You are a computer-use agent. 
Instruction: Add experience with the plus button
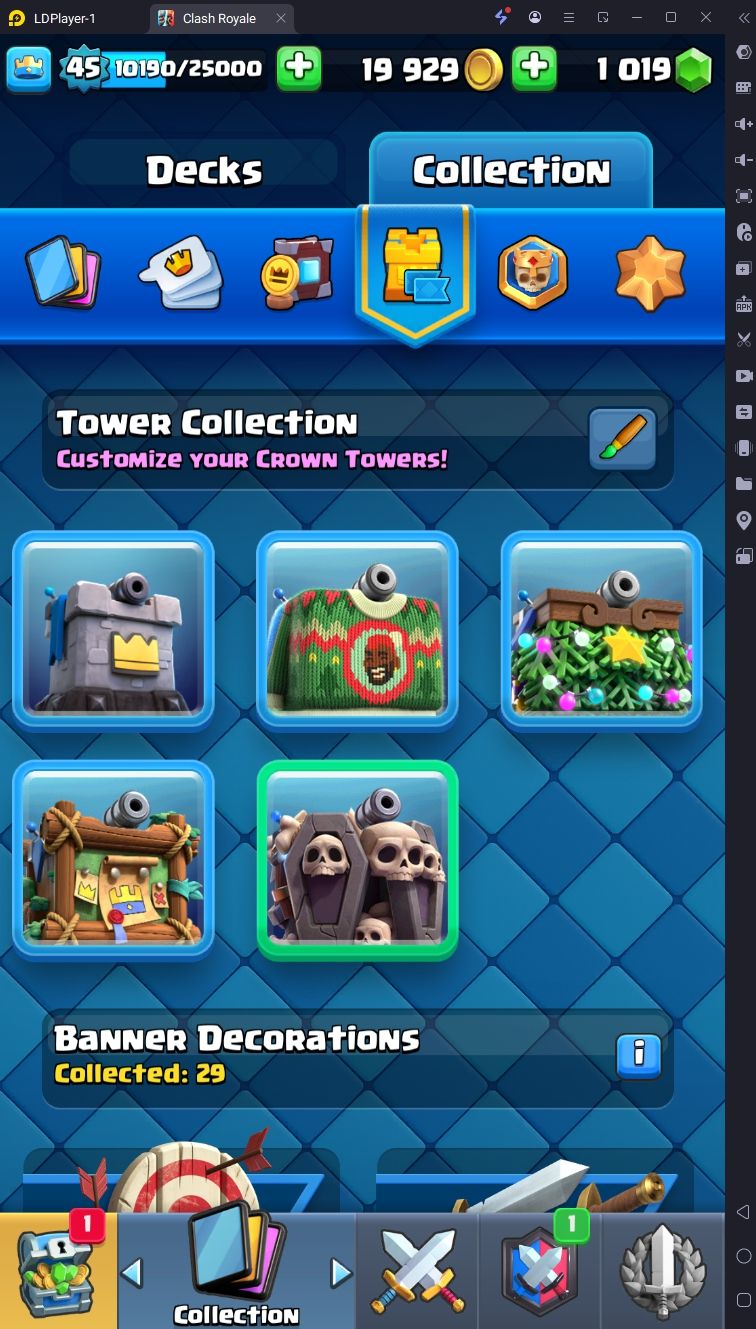click(298, 68)
